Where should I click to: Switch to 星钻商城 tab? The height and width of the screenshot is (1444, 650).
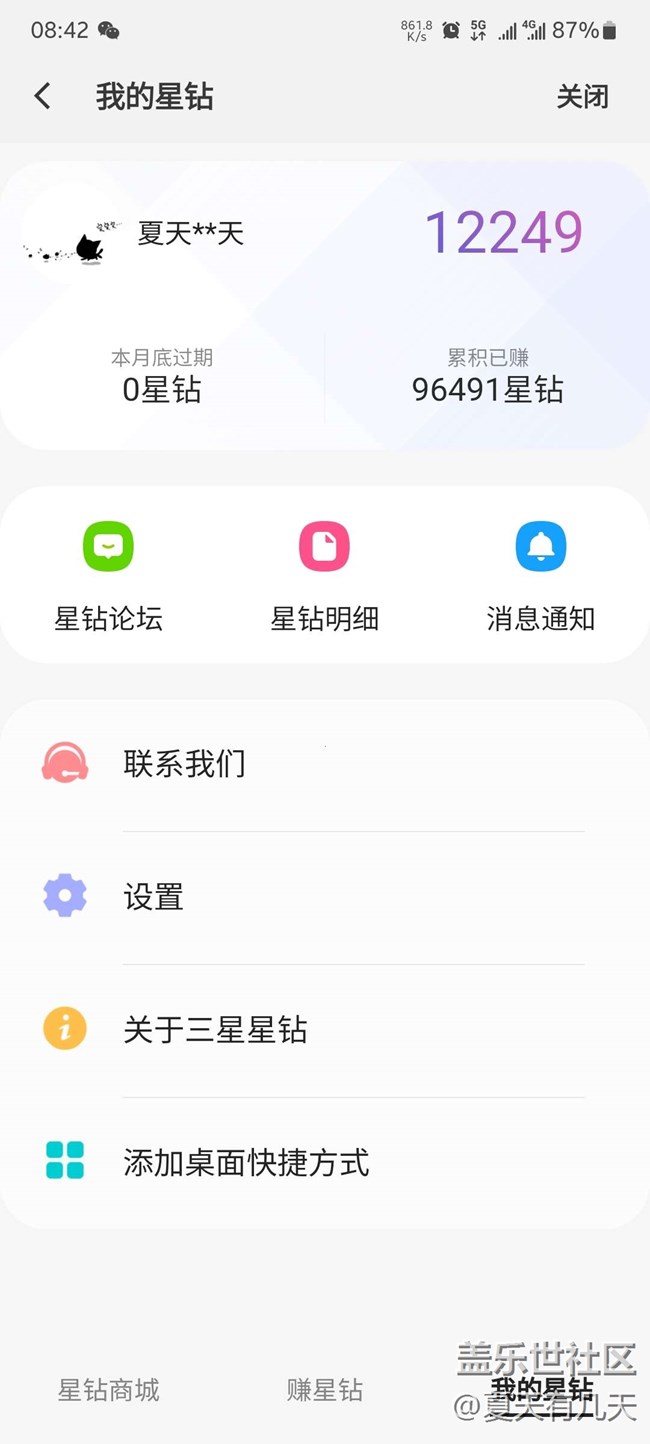click(x=108, y=1390)
